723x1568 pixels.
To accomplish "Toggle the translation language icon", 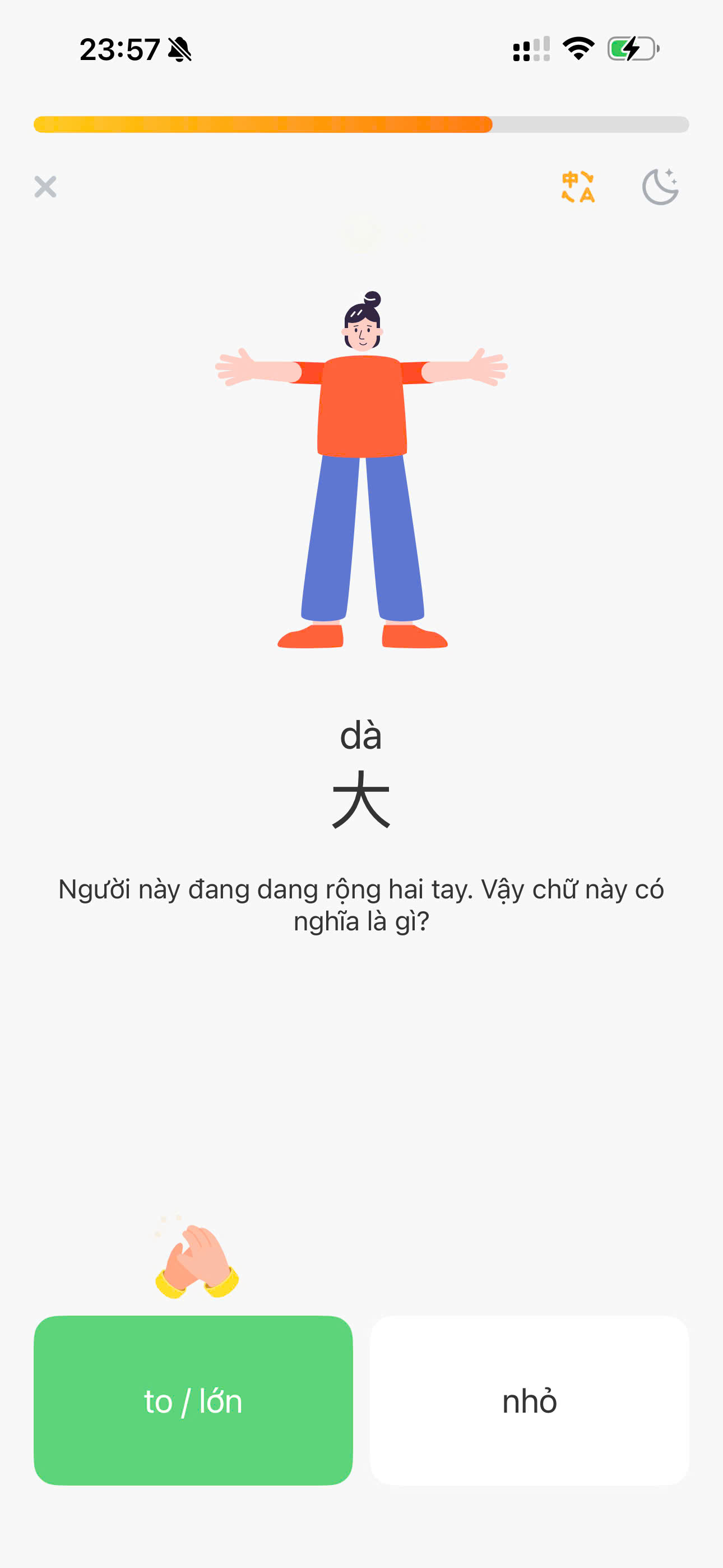I will click(x=577, y=186).
